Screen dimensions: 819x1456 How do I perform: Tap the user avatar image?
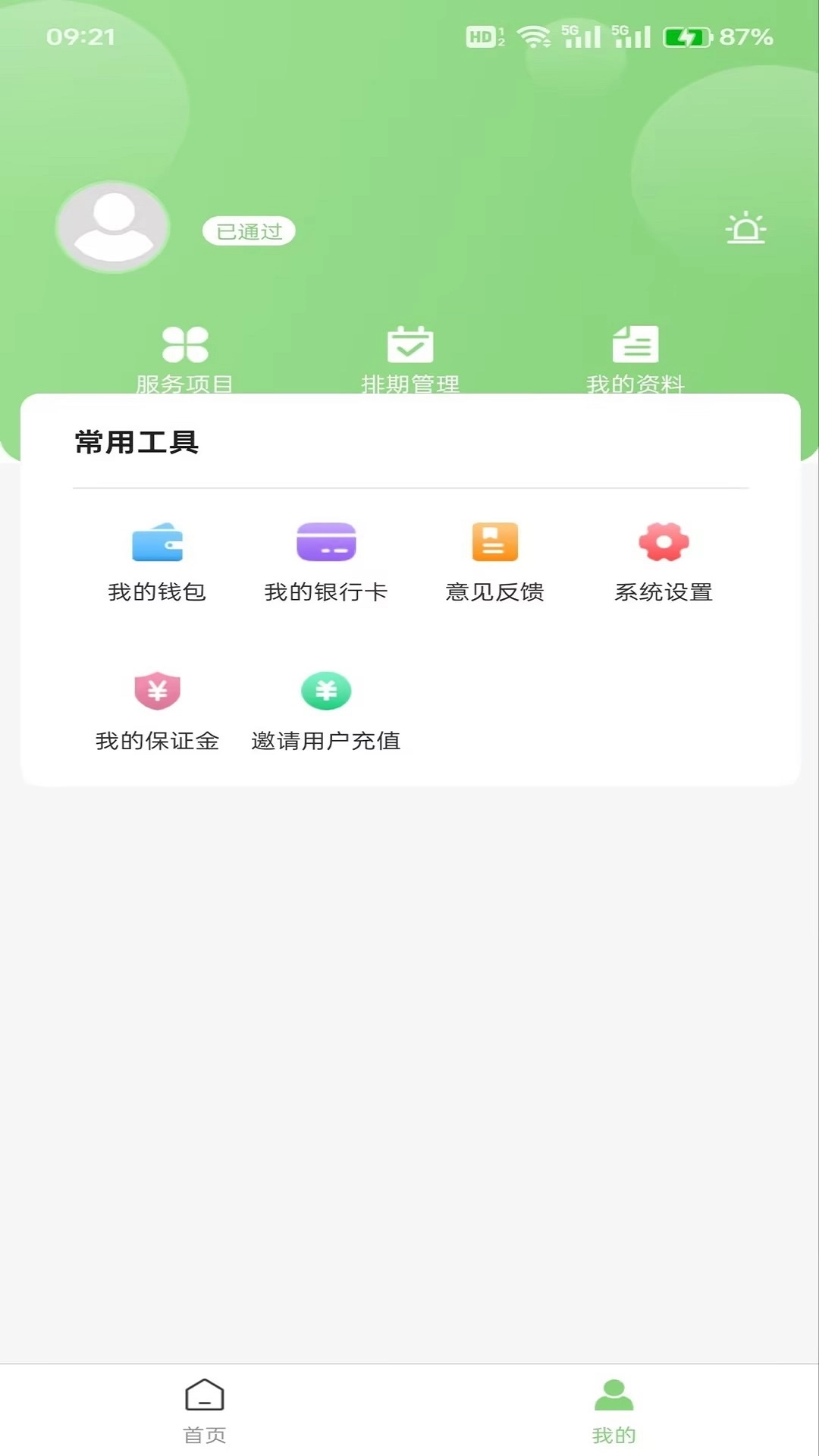(x=111, y=226)
